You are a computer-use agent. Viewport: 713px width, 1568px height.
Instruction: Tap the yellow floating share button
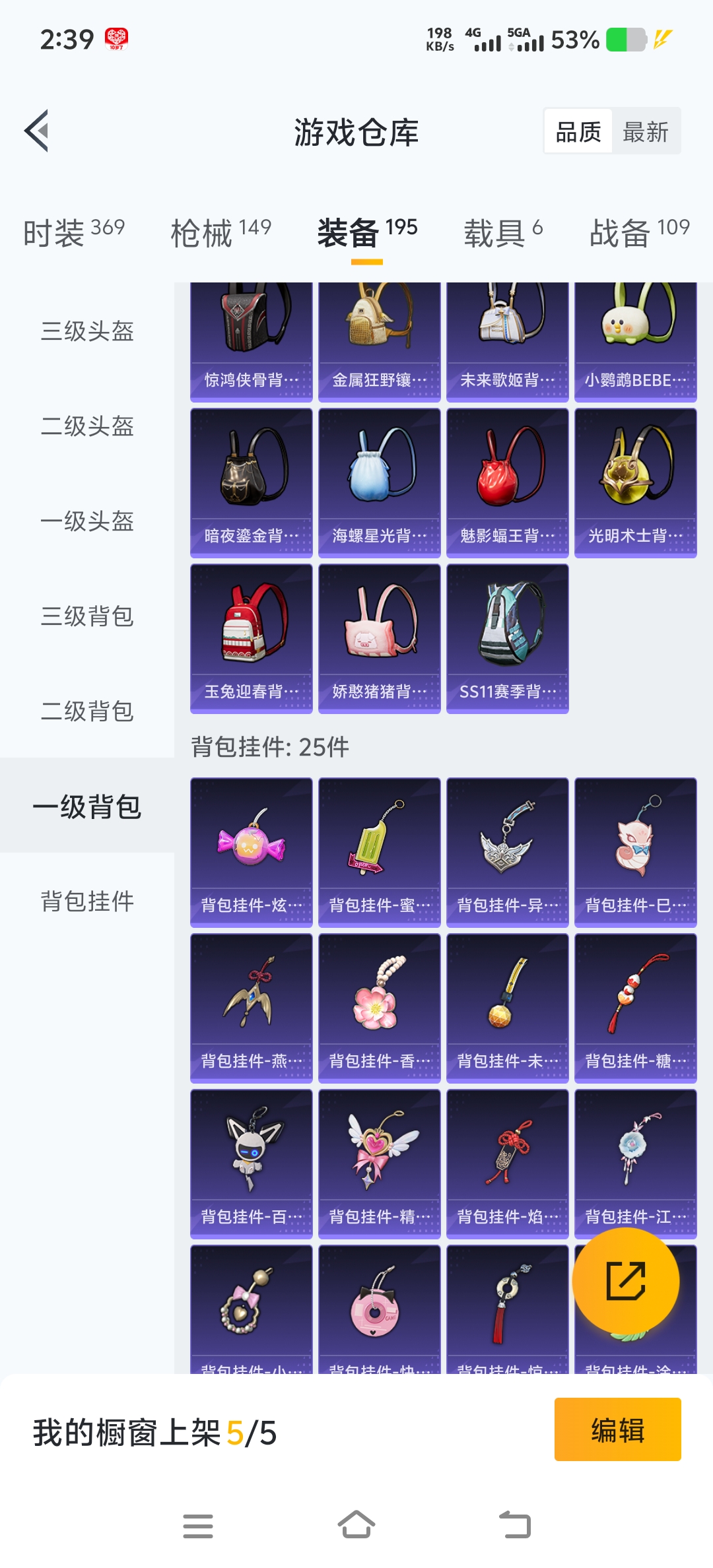point(625,1281)
